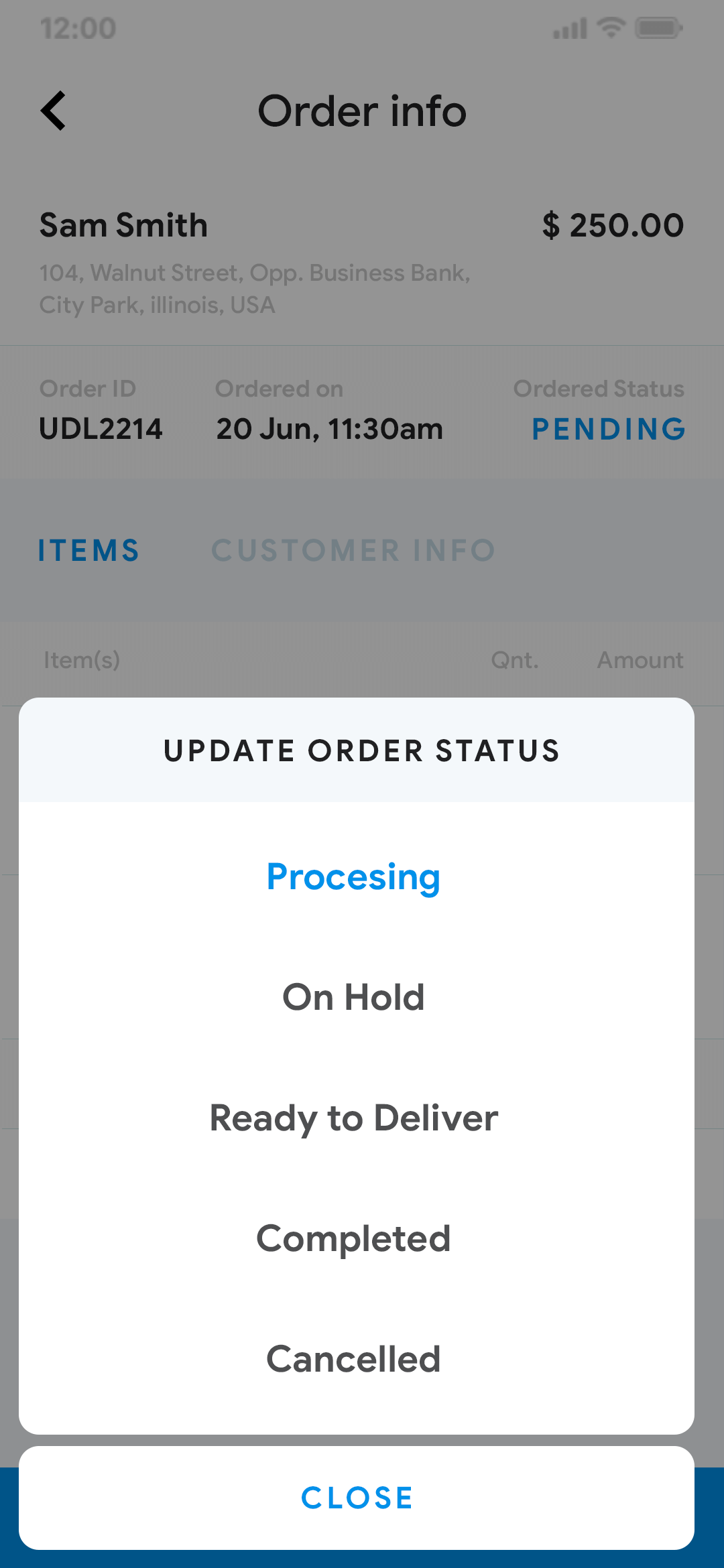Switch to the ITEMS tab

(88, 551)
